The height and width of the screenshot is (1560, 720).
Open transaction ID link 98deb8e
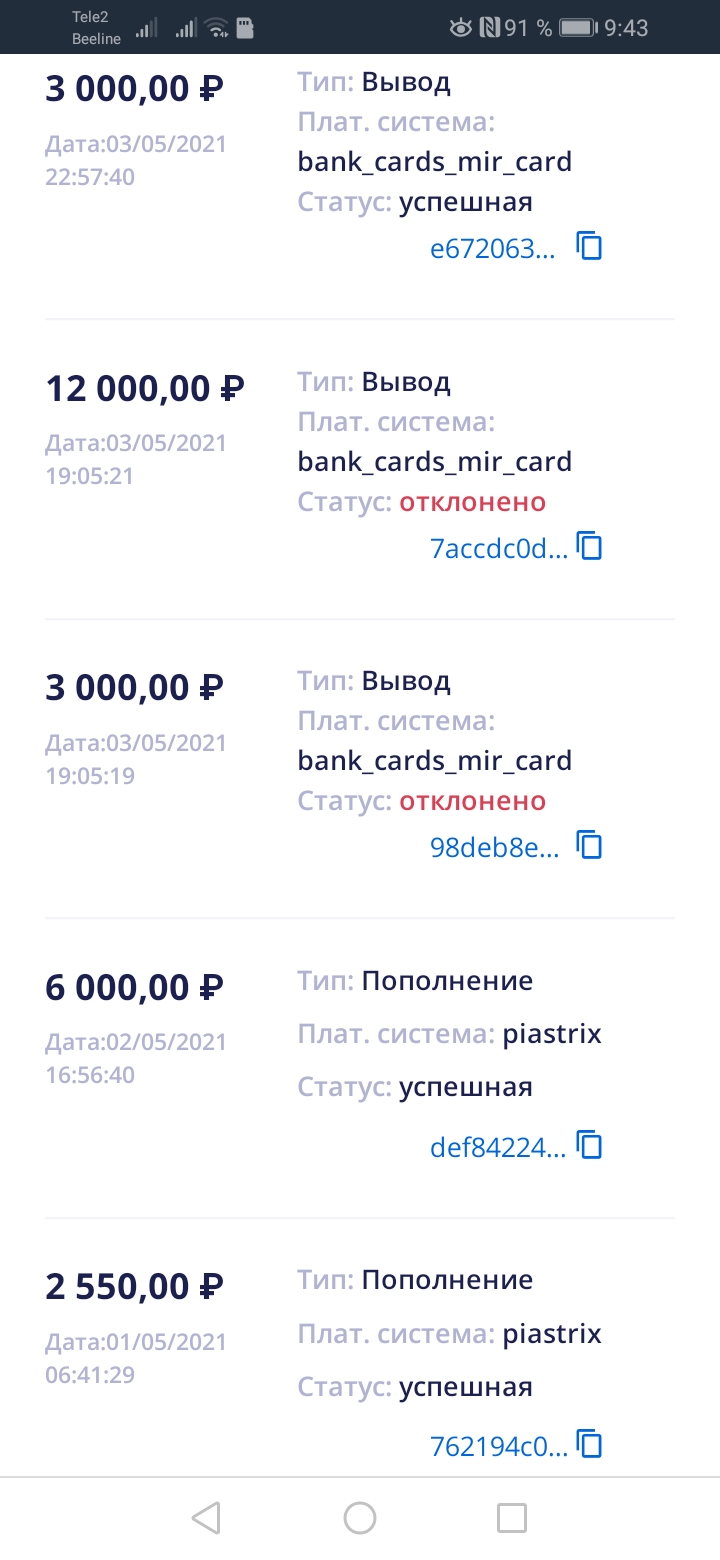point(495,848)
